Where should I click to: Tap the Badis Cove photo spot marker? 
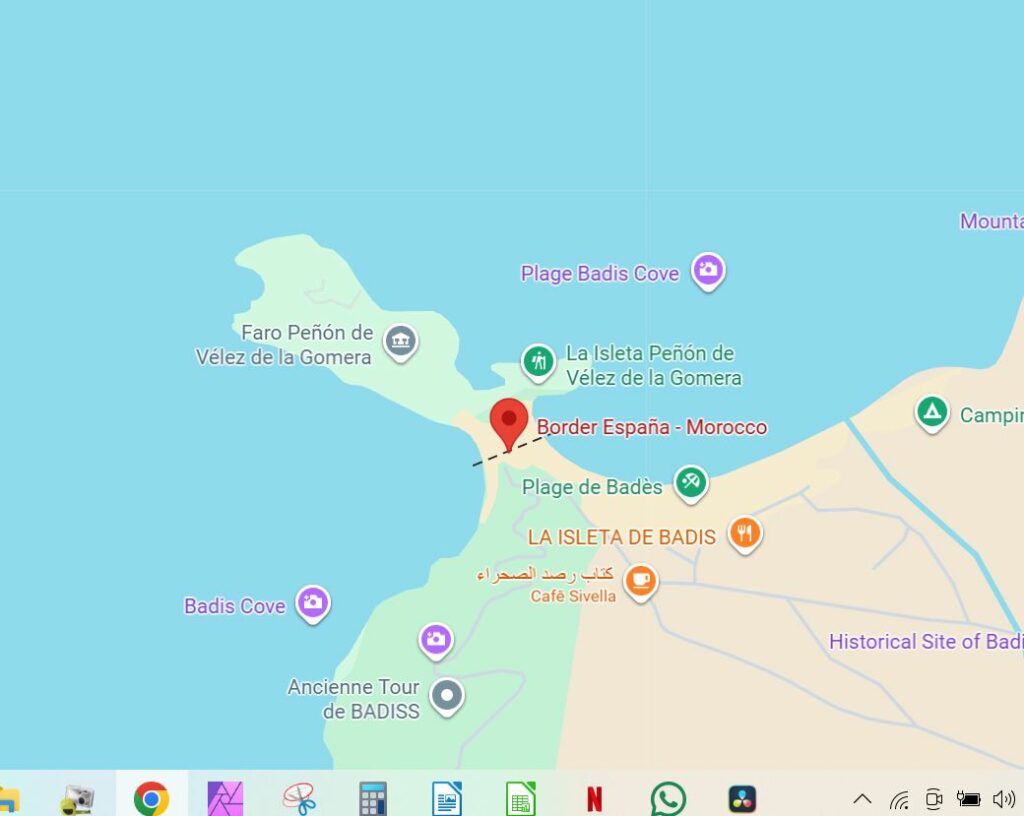click(x=313, y=602)
